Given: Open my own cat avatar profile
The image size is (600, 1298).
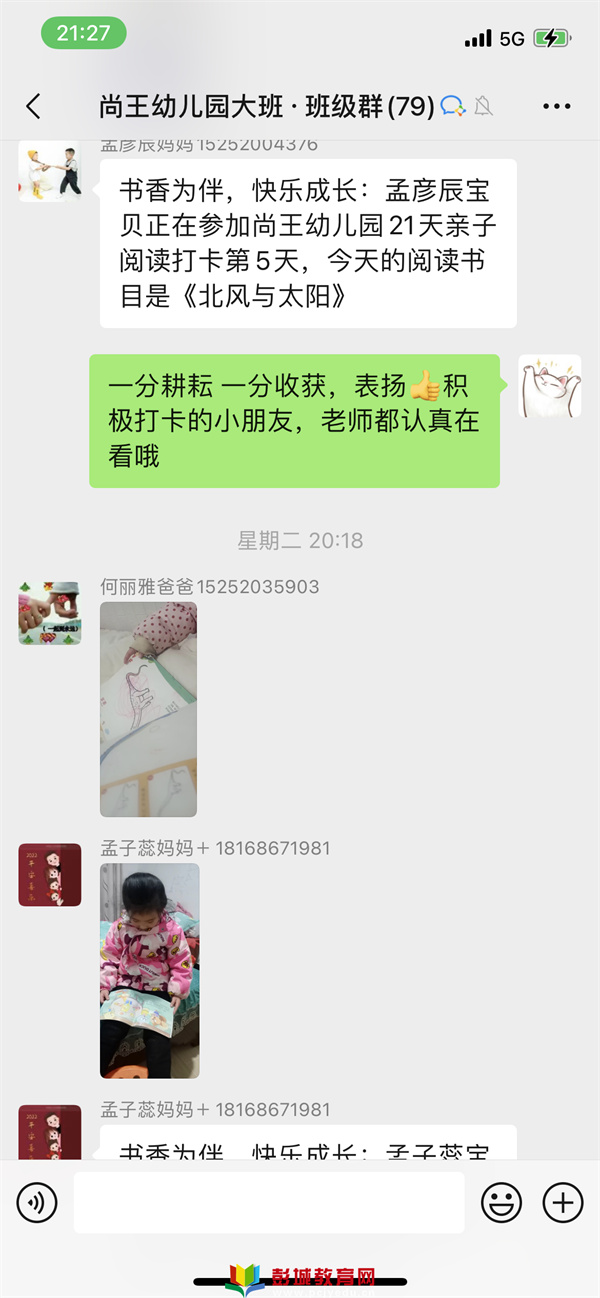Looking at the screenshot, I should 549,386.
